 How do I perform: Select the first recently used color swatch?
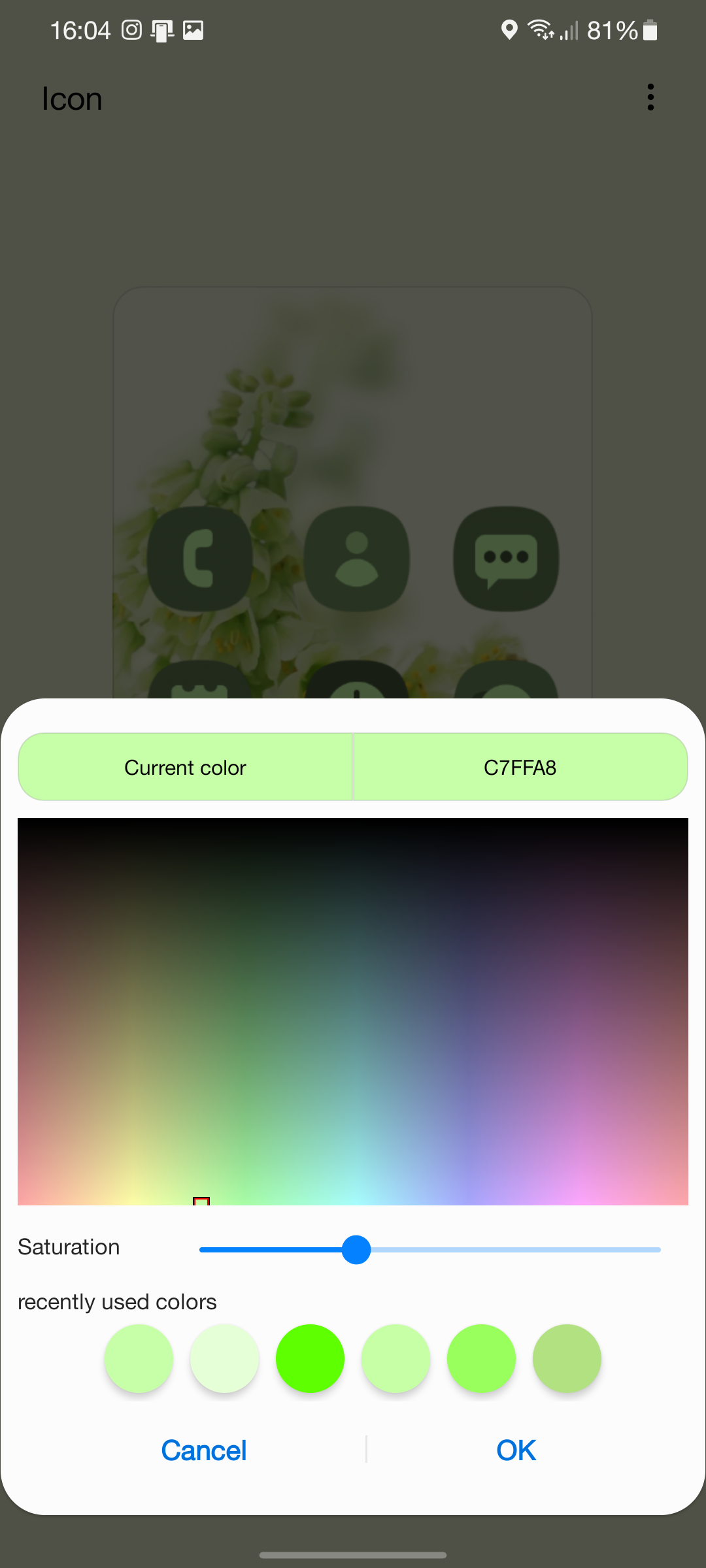coord(139,1359)
